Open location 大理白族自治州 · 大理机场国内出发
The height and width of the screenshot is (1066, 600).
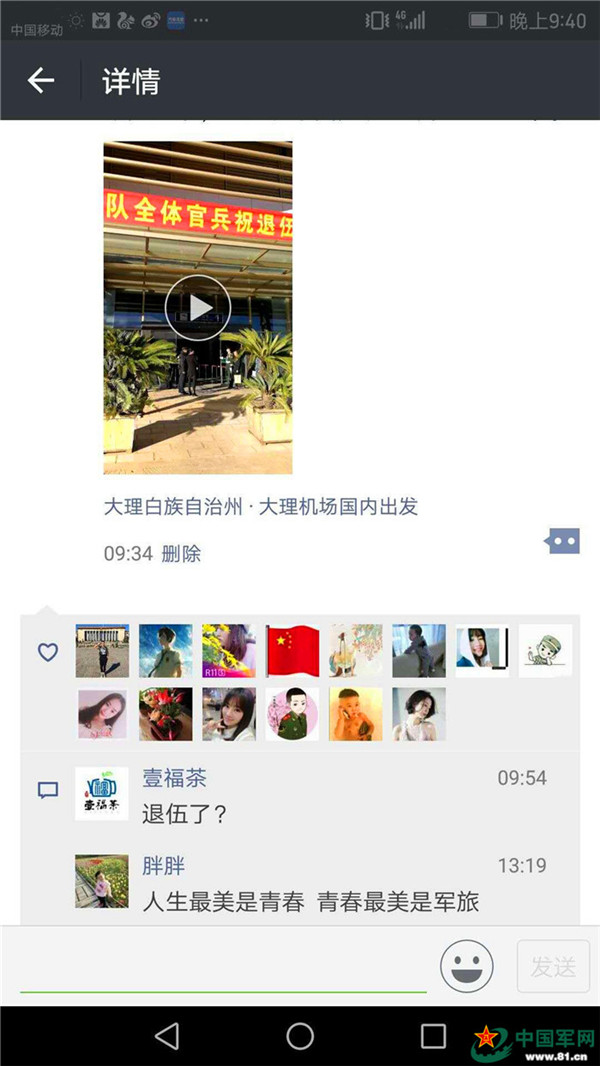261,507
